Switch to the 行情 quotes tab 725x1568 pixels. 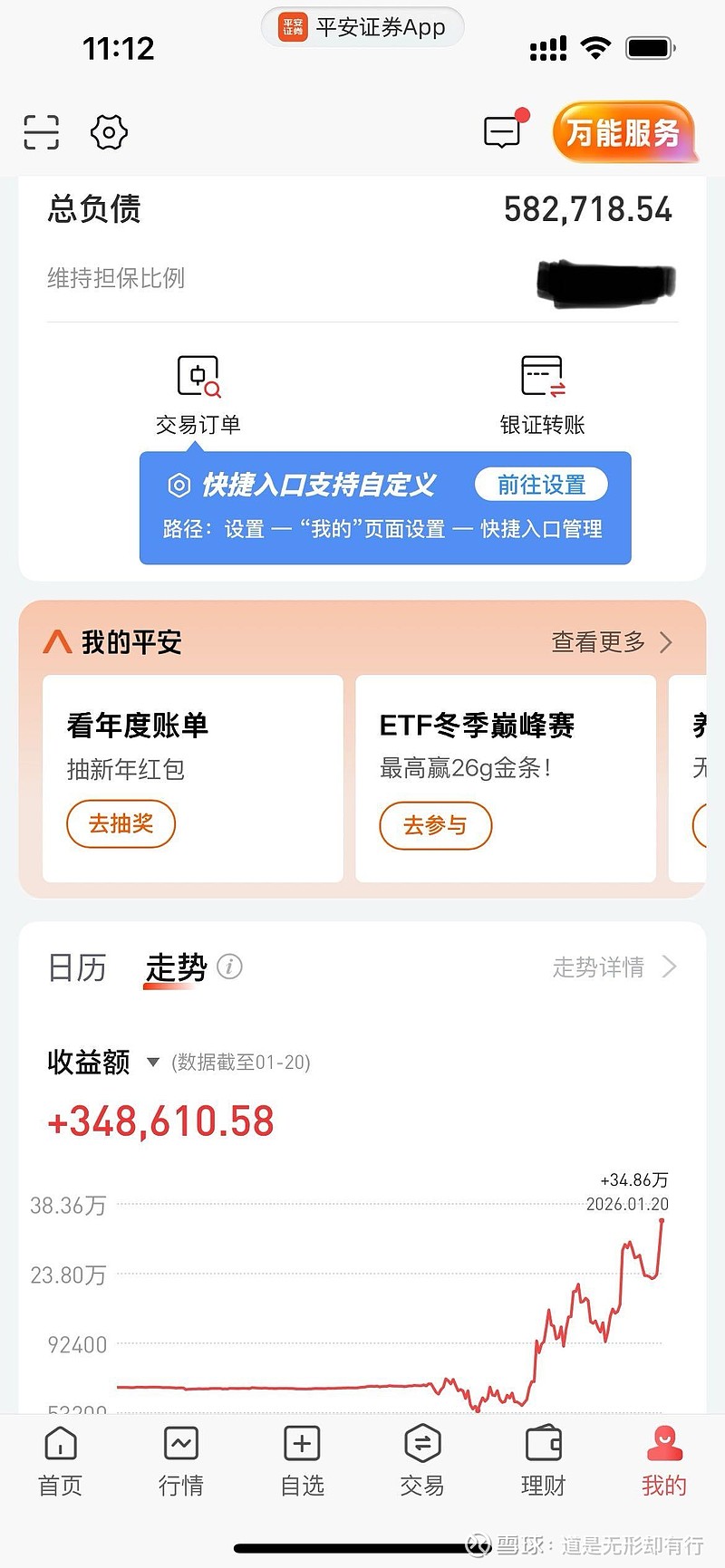[180, 1460]
